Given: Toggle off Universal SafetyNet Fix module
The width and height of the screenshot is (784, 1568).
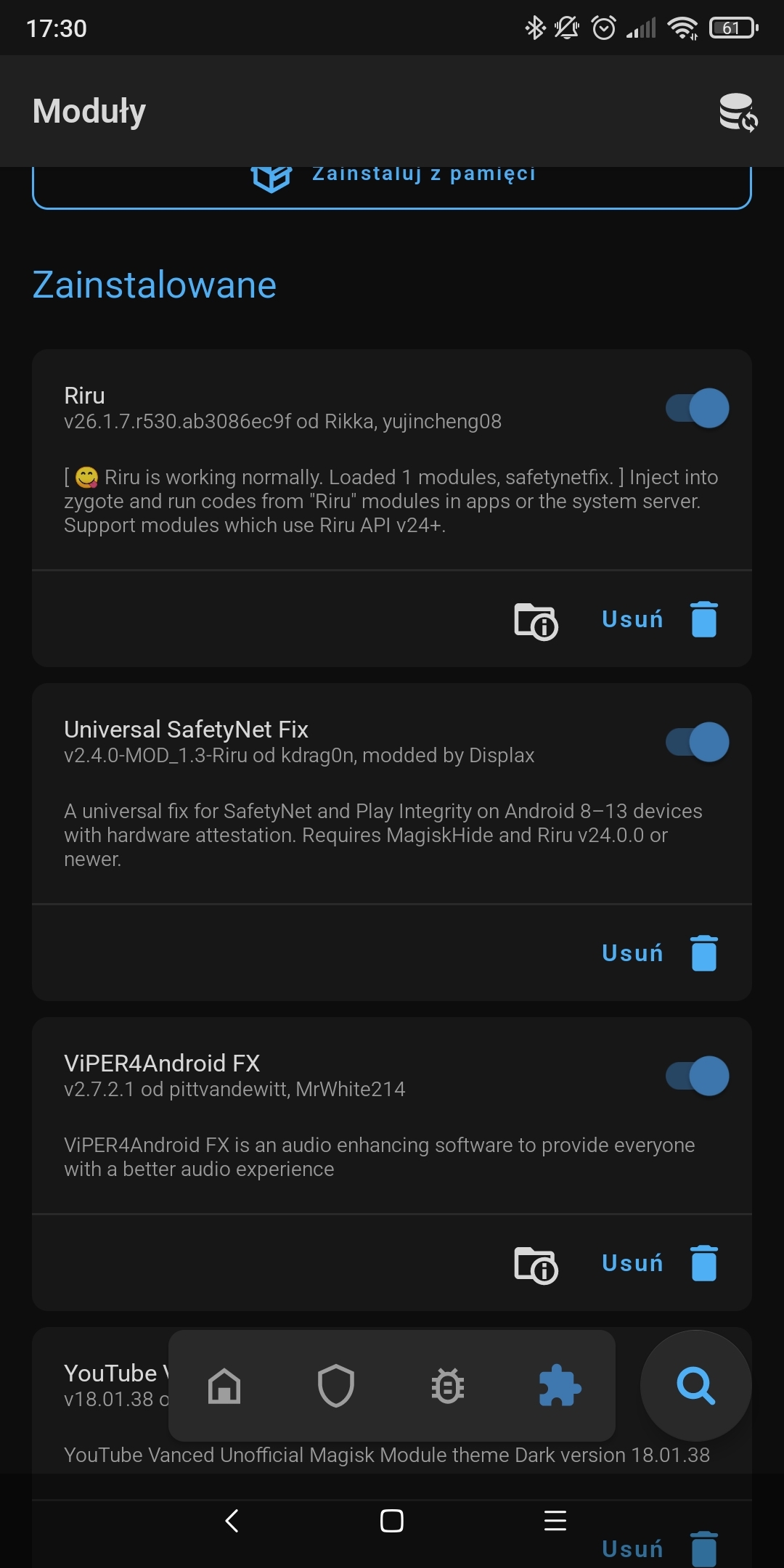Looking at the screenshot, I should (x=697, y=742).
